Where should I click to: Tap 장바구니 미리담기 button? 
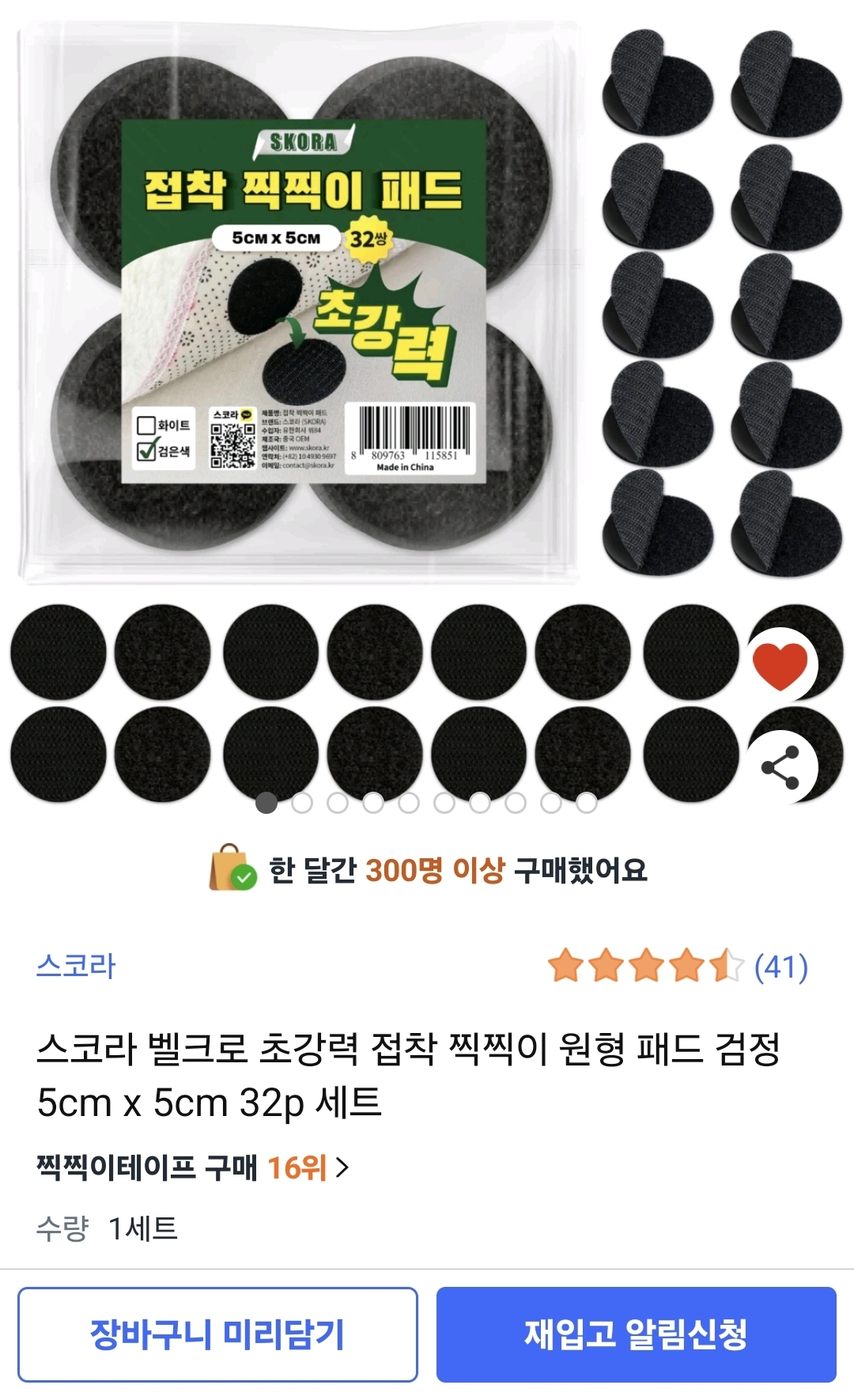(x=217, y=1334)
